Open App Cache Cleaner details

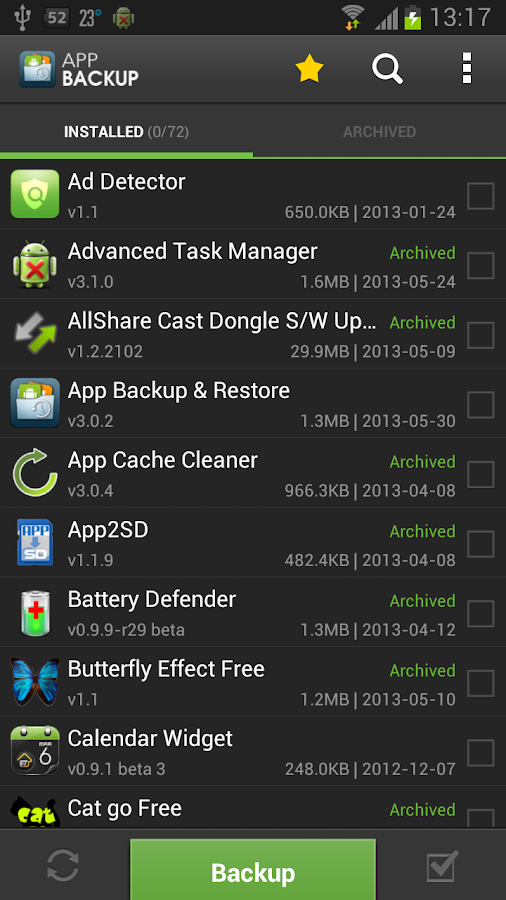[x=253, y=474]
